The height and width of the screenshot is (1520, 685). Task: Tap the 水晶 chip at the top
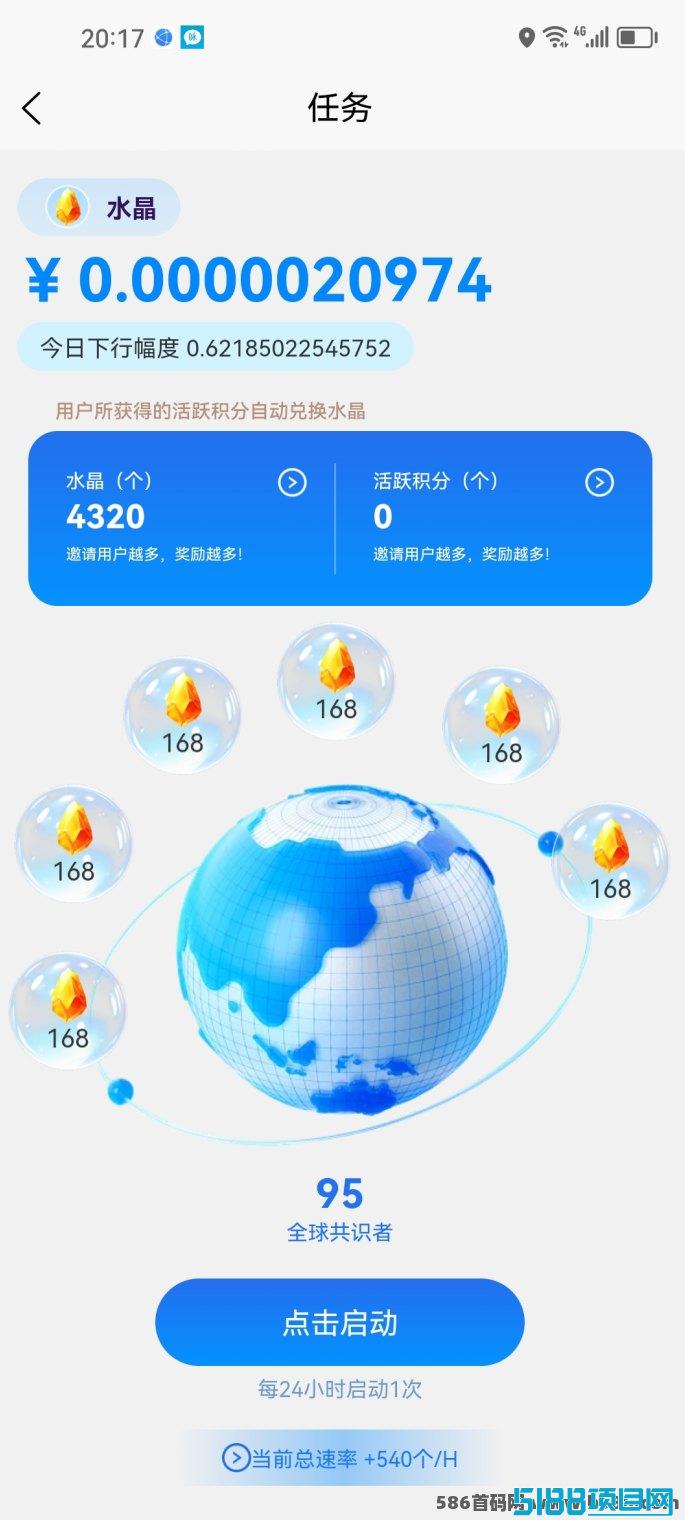(x=99, y=207)
